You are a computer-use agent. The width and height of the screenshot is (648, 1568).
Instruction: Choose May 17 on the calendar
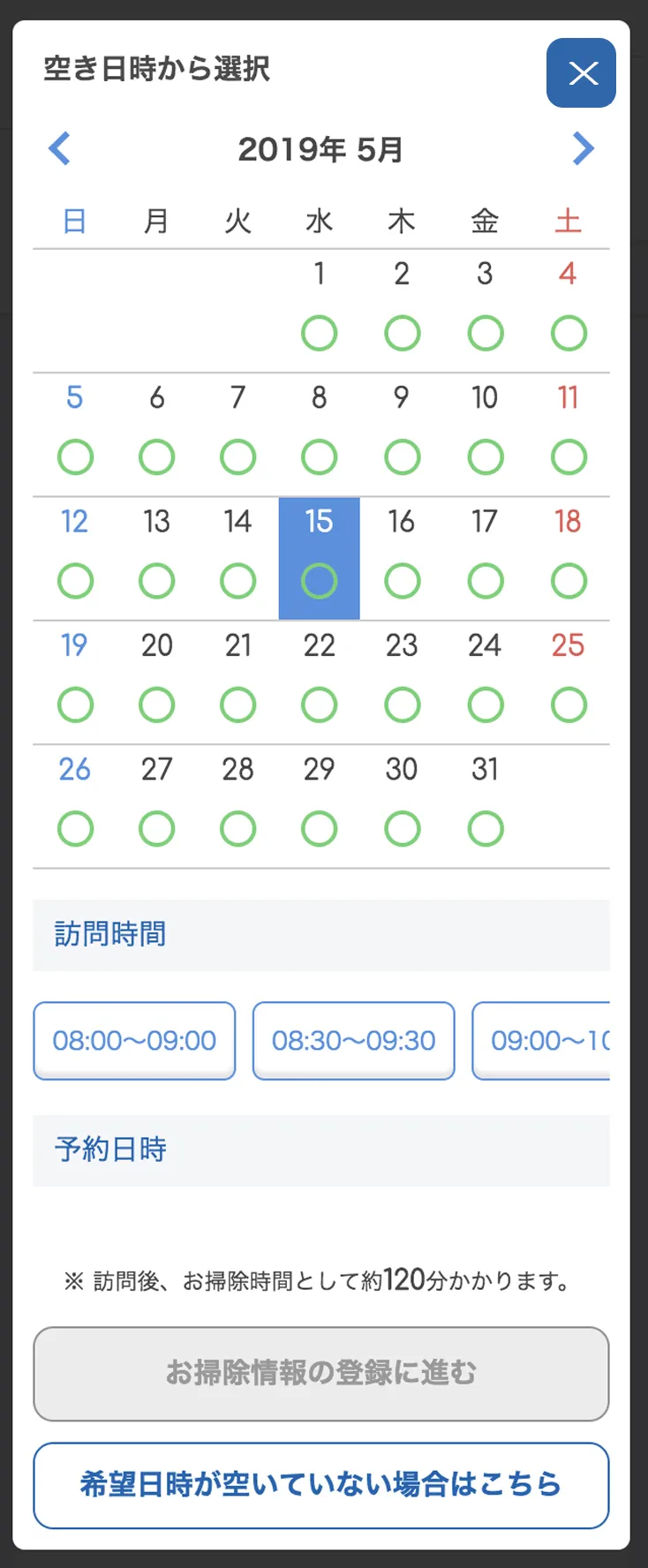pyautogui.click(x=485, y=557)
